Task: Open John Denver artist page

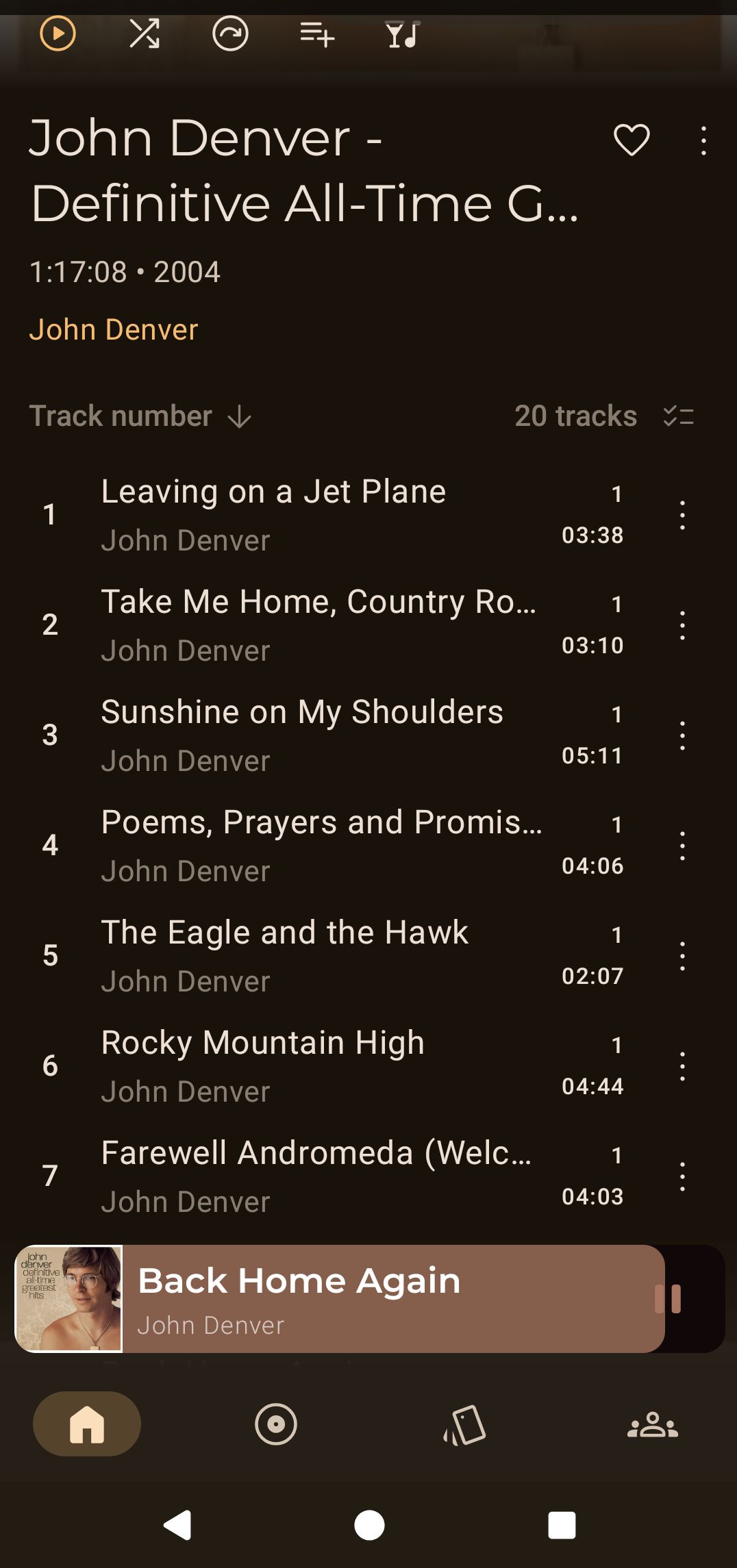Action: (114, 329)
